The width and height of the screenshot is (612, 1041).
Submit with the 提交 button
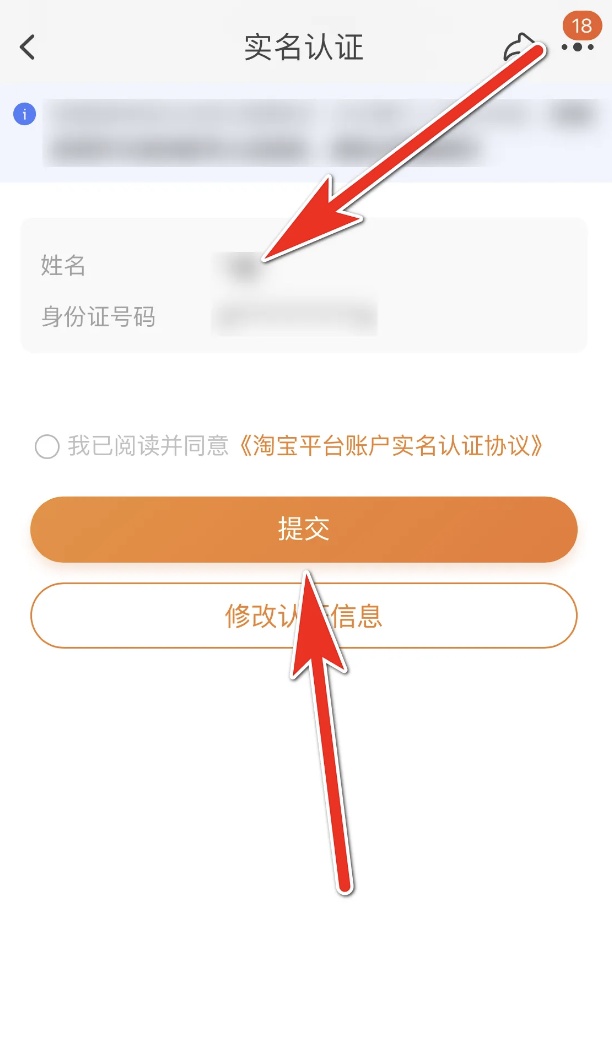point(304,529)
